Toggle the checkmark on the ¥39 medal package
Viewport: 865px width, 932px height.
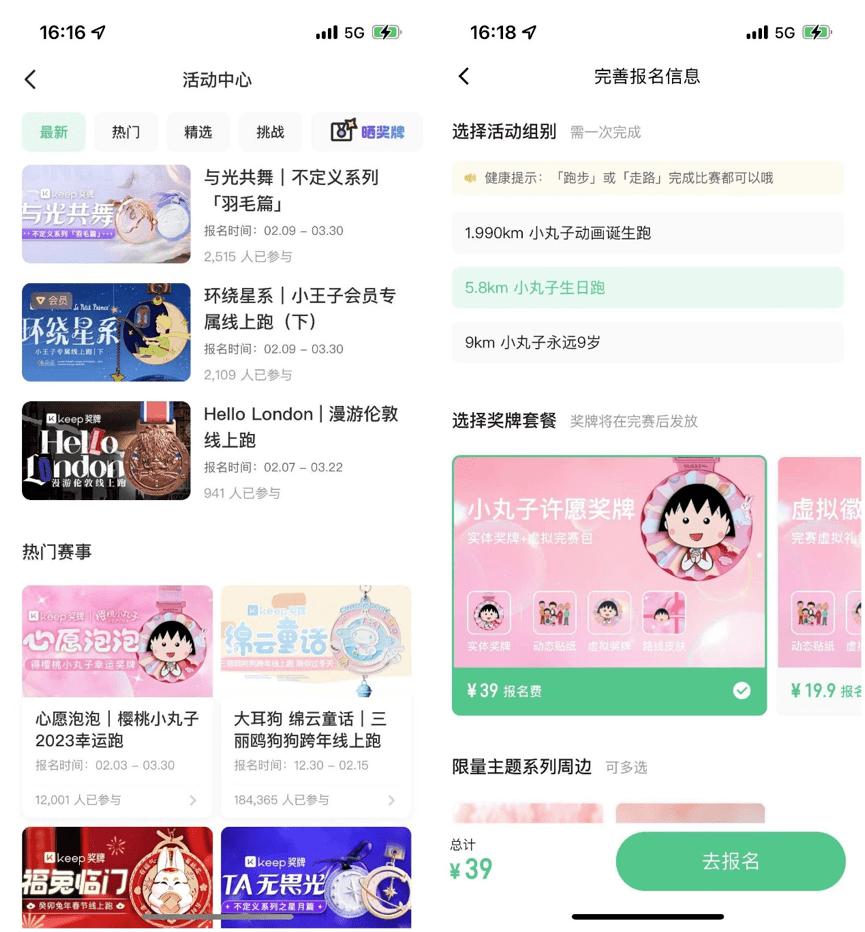pos(741,689)
